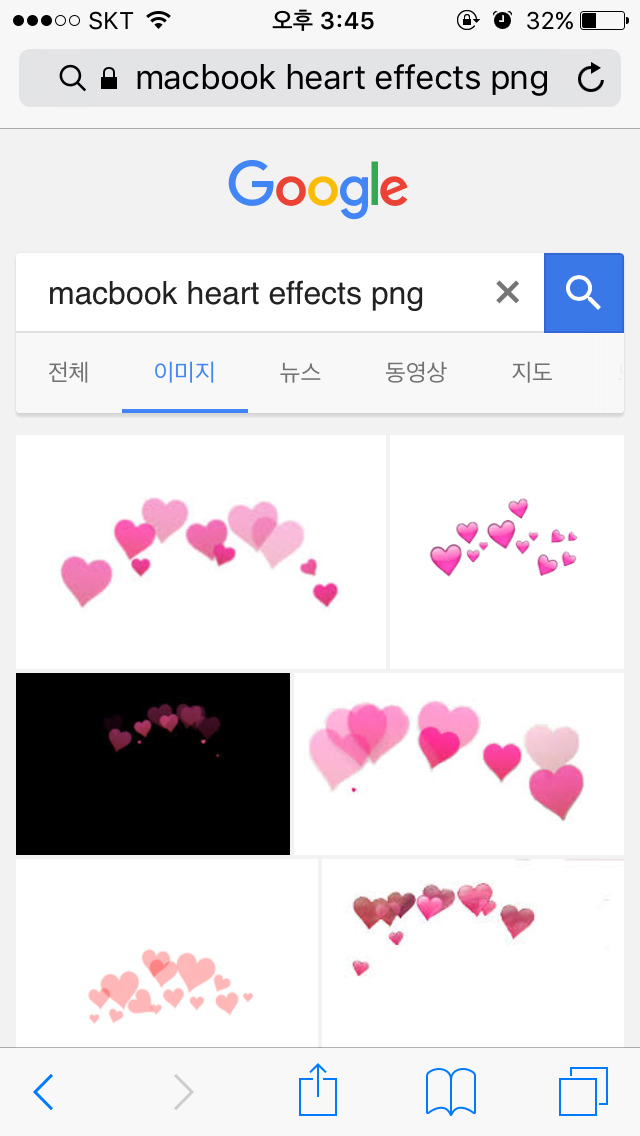Open the 동영상 tab
The width and height of the screenshot is (640, 1136).
[416, 373]
